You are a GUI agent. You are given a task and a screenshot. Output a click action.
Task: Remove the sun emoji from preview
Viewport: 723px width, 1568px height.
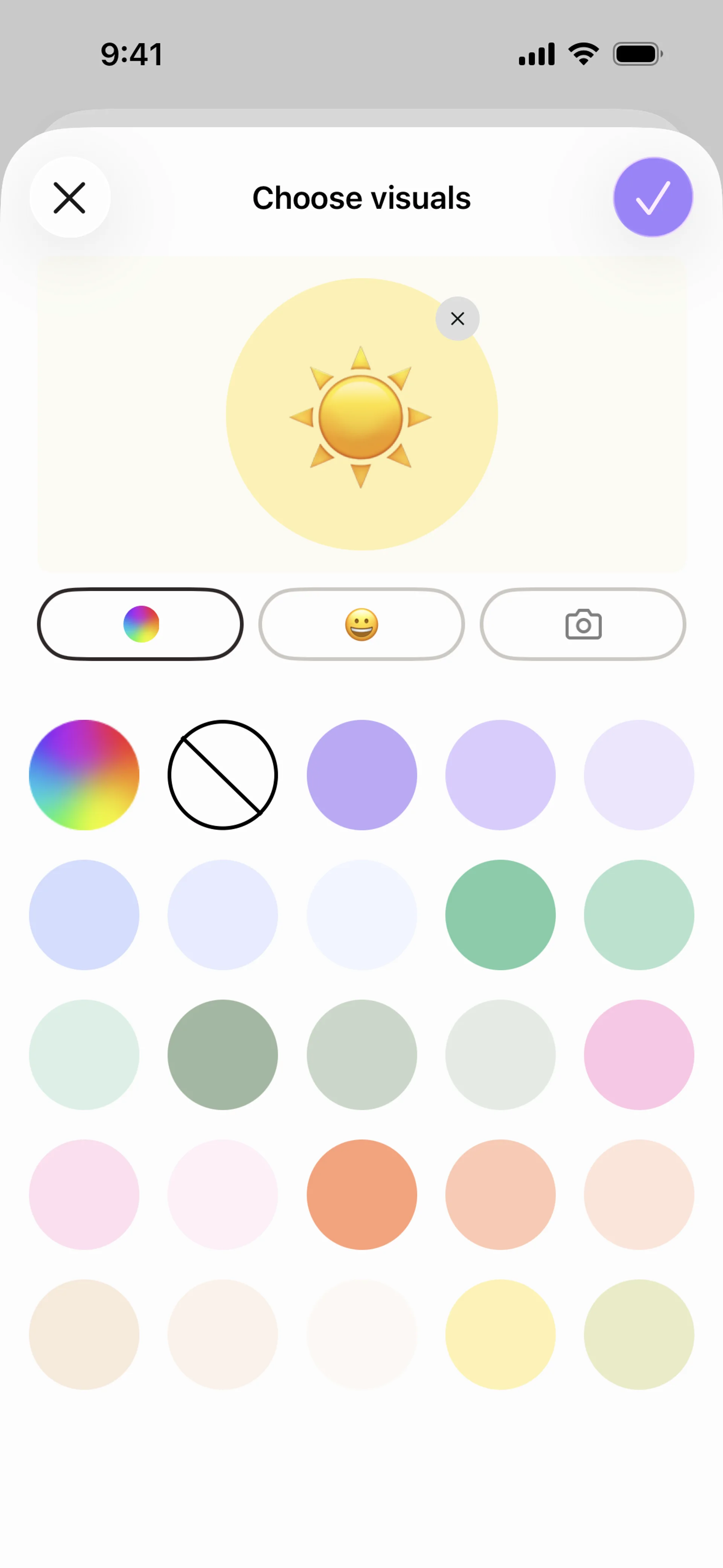457,318
